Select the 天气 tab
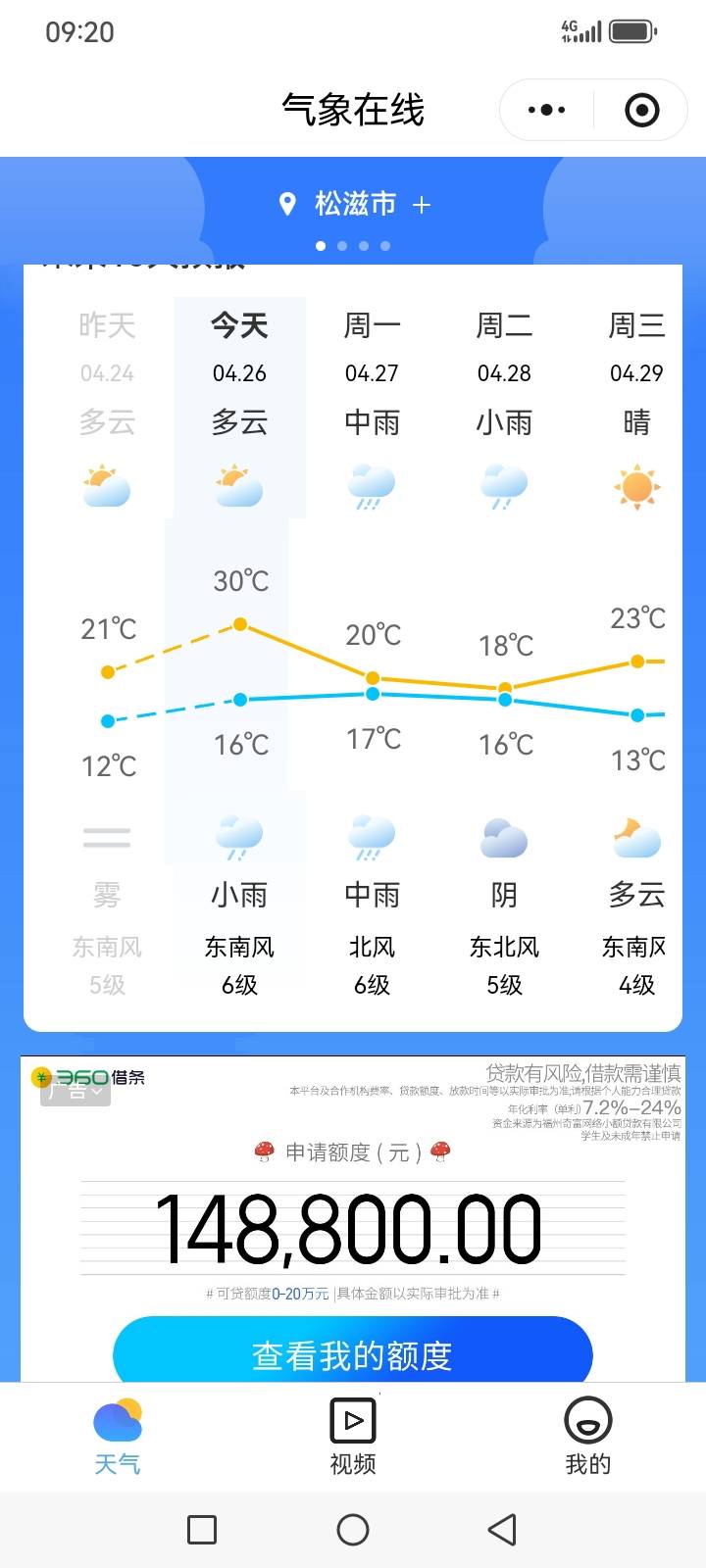 tap(118, 1436)
